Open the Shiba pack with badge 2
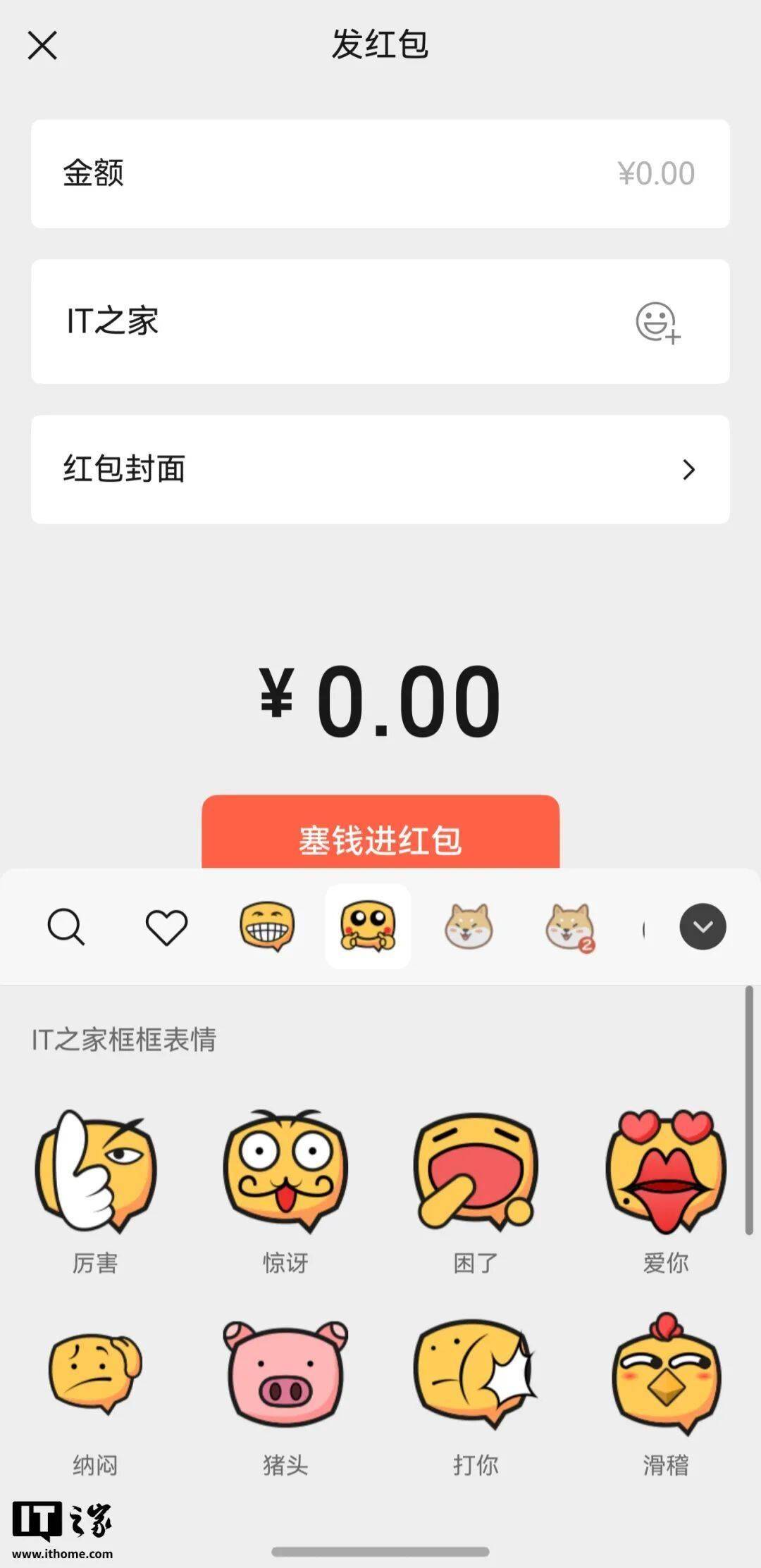The image size is (761, 1568). [x=569, y=926]
